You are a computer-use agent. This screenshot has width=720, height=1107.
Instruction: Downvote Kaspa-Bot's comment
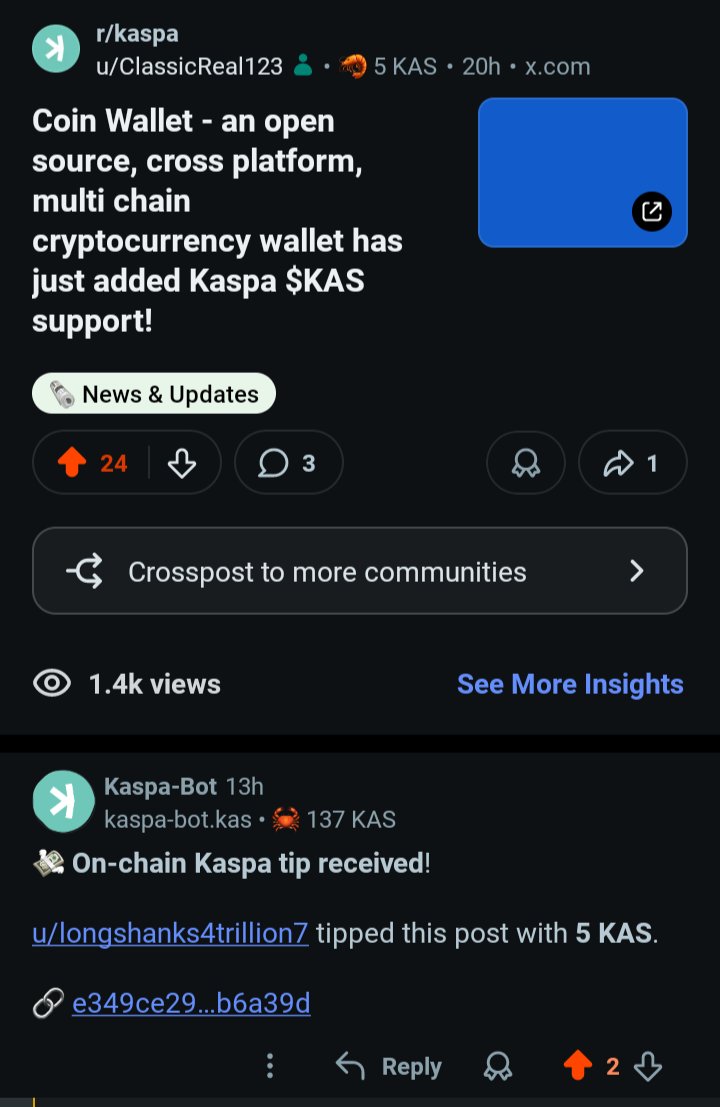click(x=649, y=1066)
